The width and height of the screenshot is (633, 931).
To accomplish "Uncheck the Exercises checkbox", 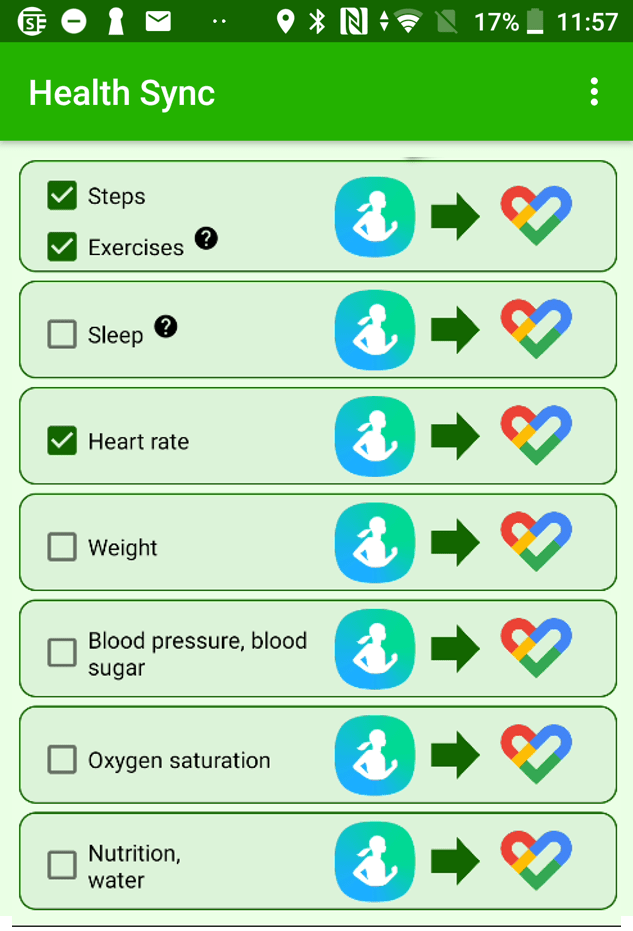I will point(62,246).
